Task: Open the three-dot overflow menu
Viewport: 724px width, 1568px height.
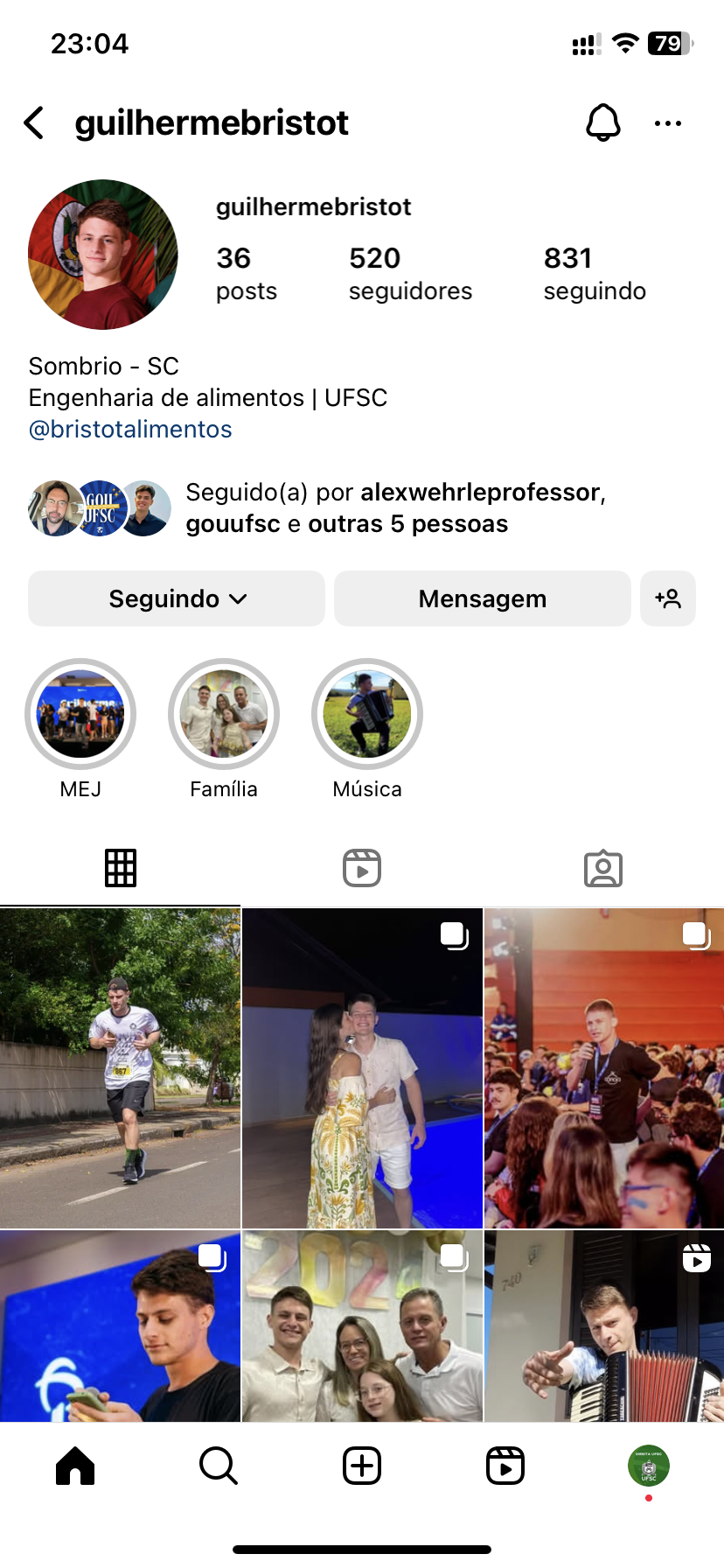Action: [667, 123]
